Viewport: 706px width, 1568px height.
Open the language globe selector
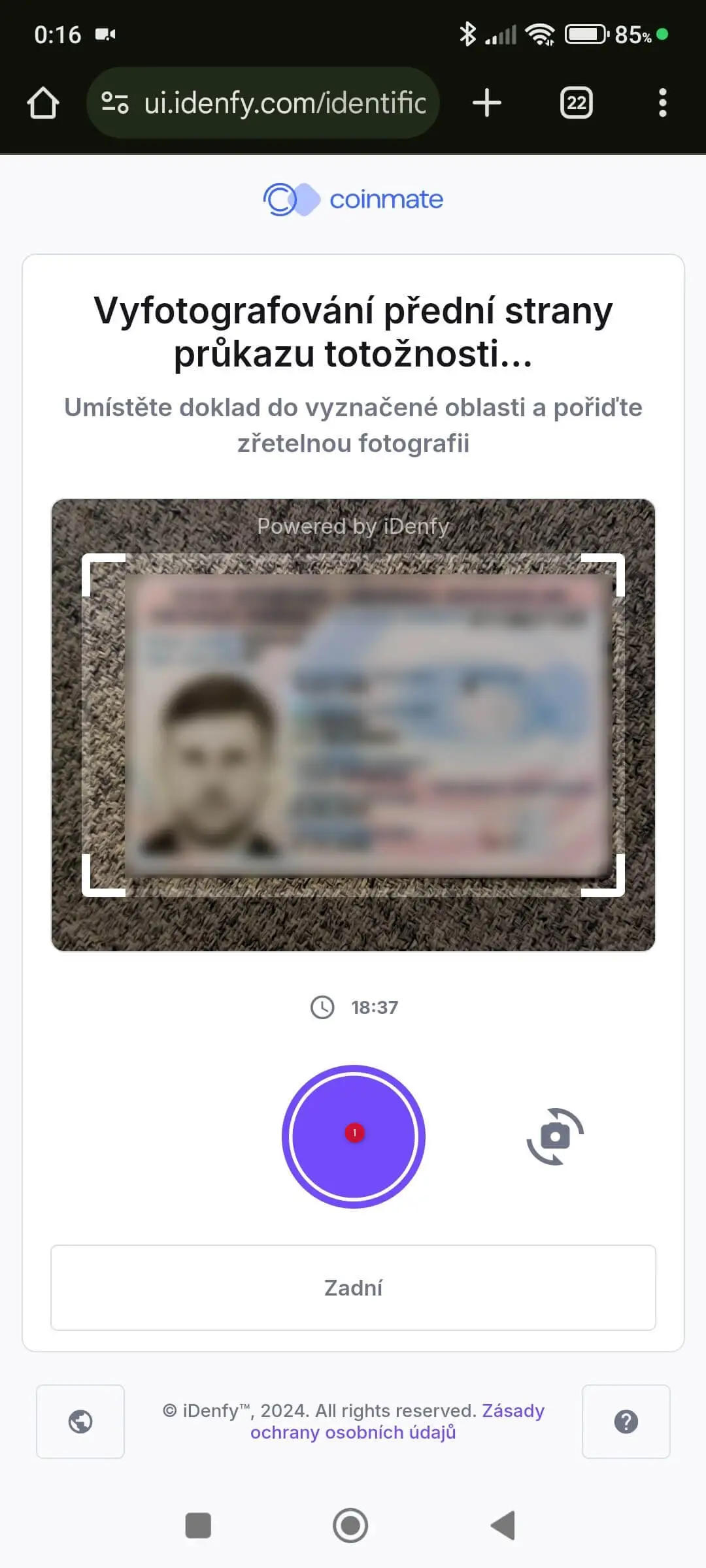(x=80, y=1422)
